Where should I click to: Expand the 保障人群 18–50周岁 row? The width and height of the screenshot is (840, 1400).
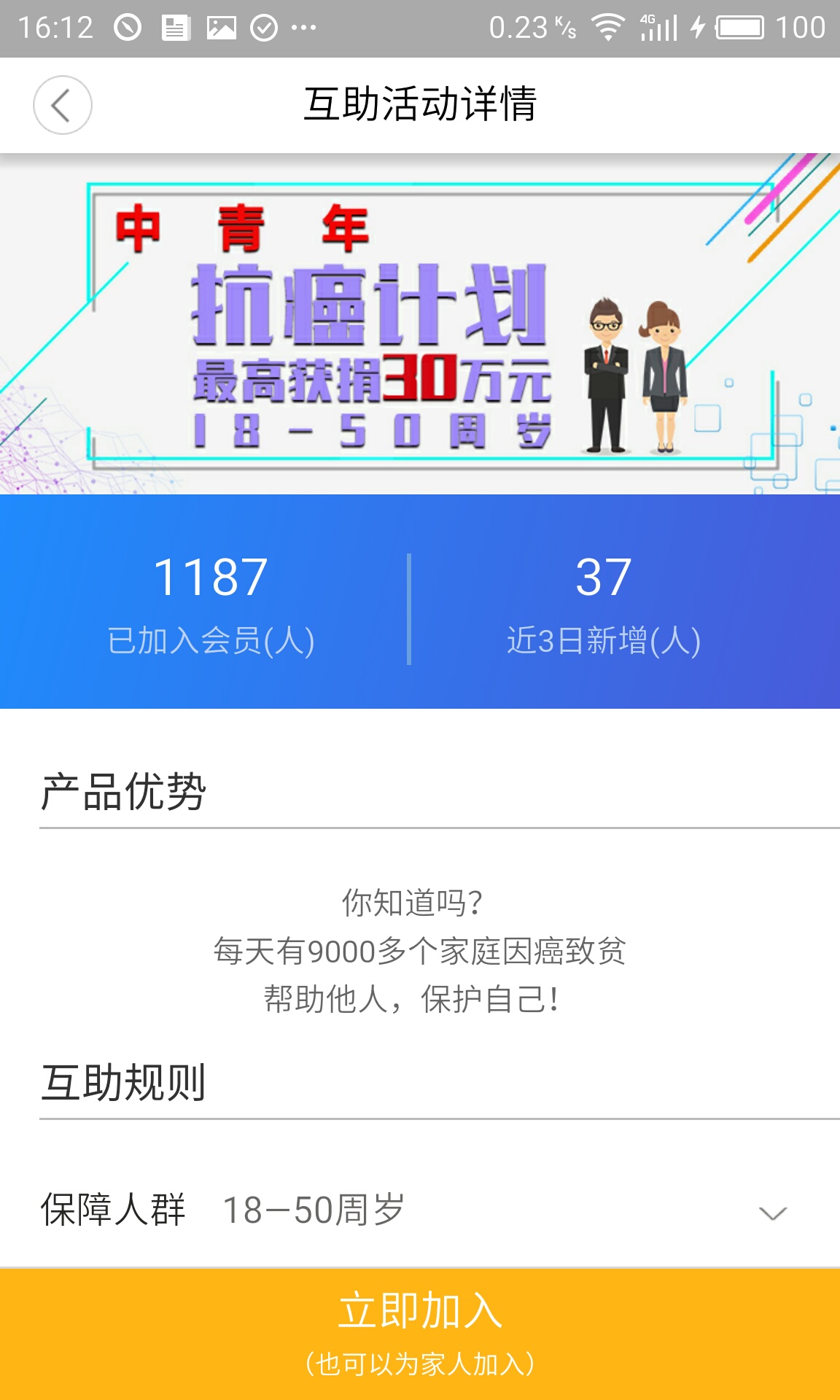coord(772,1213)
